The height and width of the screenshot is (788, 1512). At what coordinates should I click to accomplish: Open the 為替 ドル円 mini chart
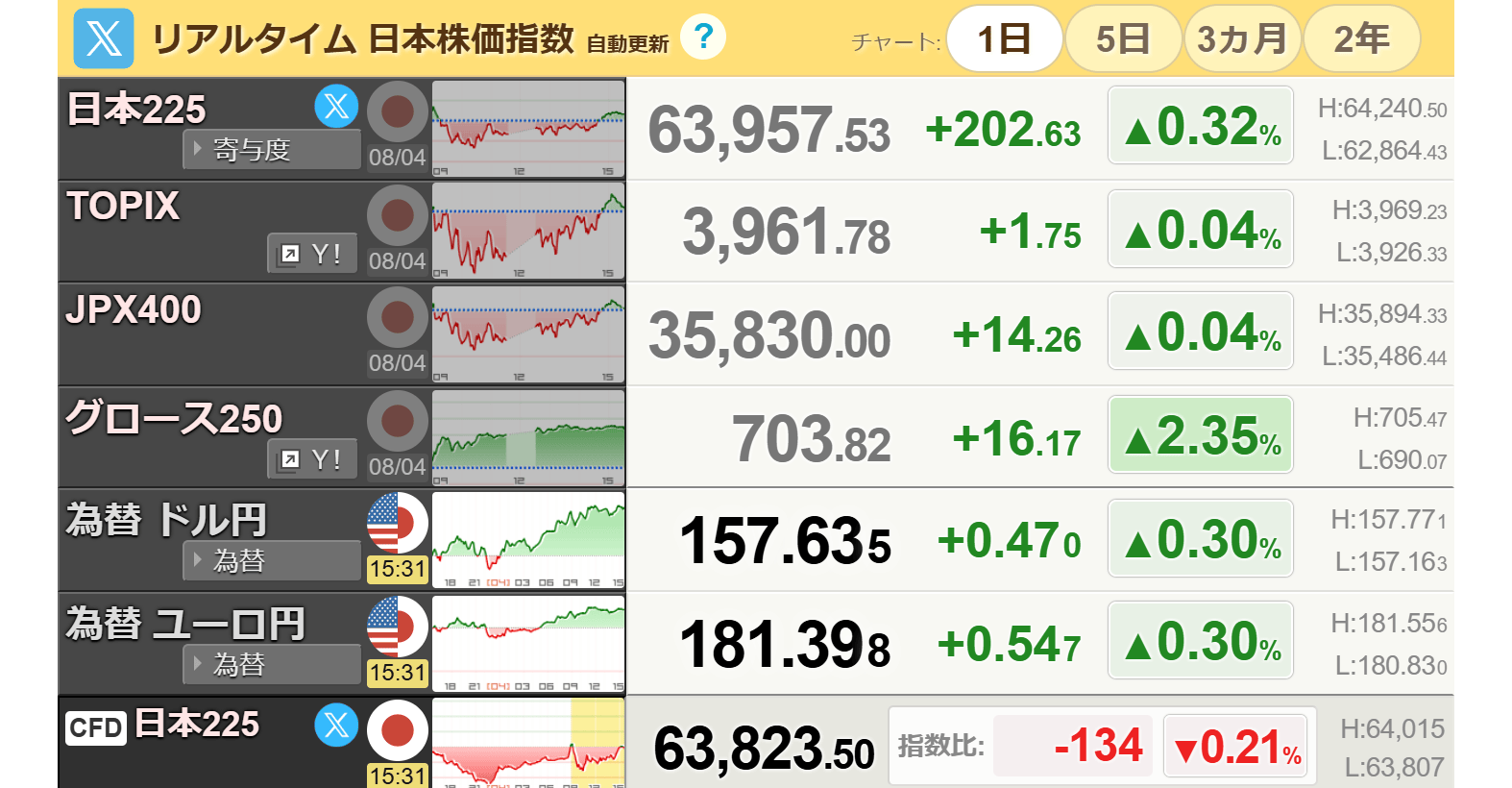click(528, 540)
